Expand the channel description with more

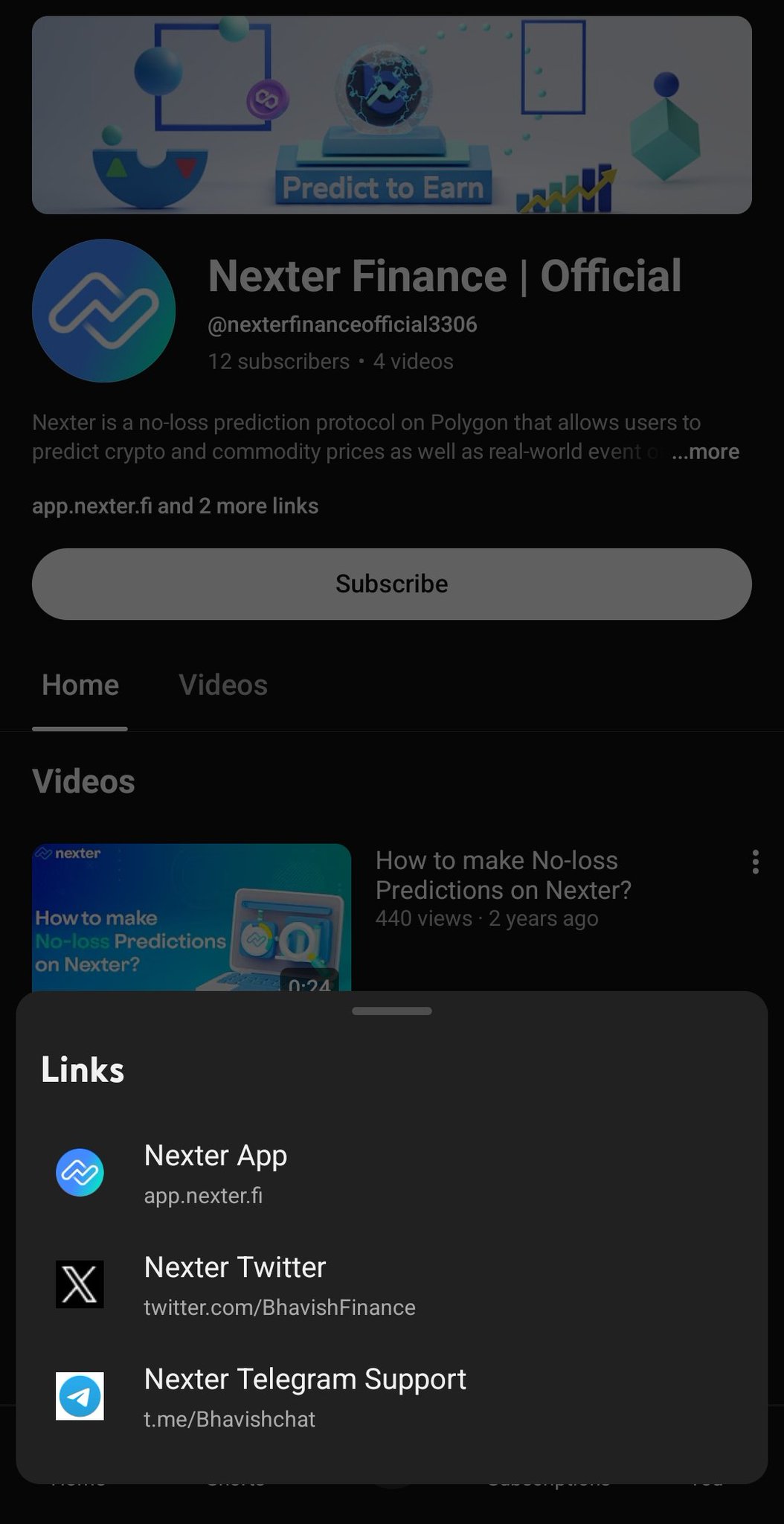(704, 452)
